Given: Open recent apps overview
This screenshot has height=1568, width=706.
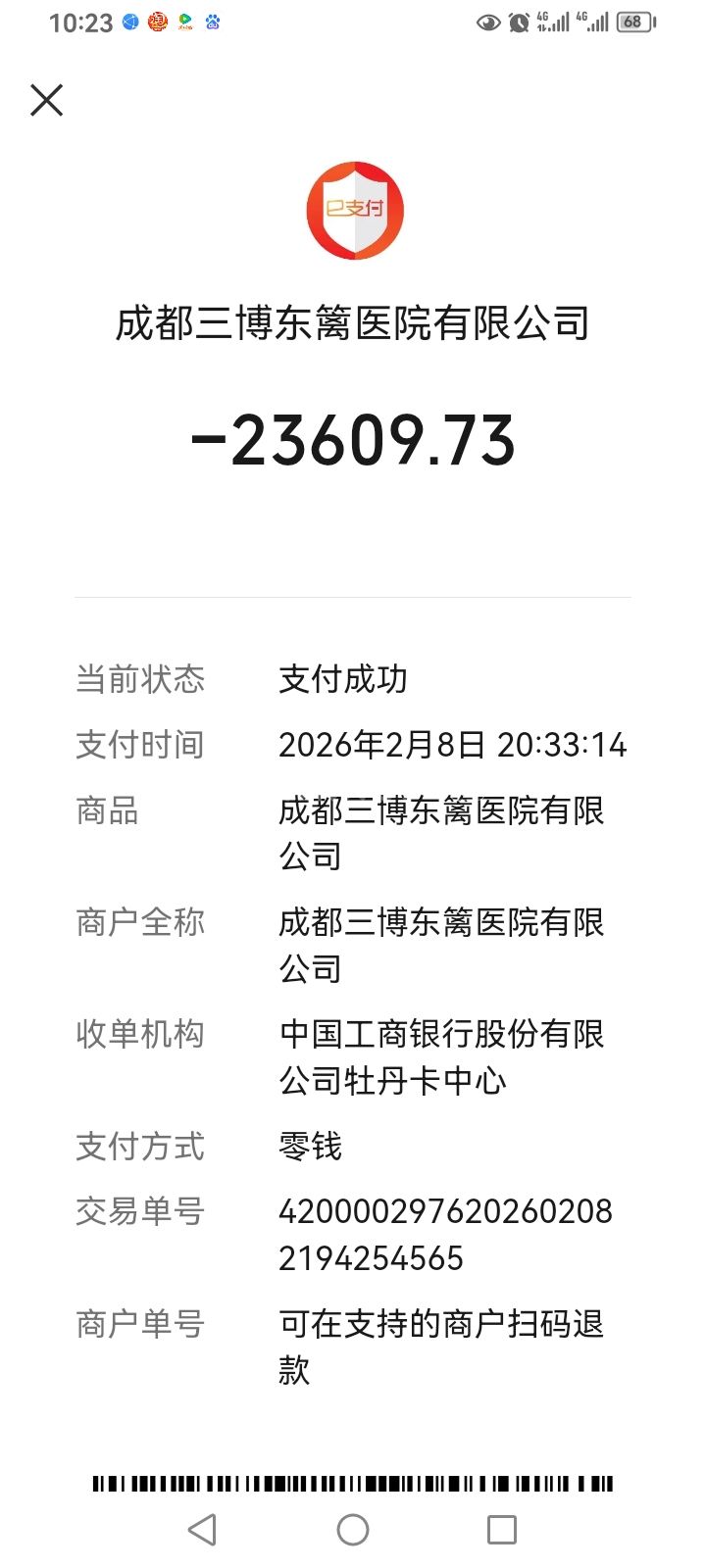Looking at the screenshot, I should [x=501, y=1529].
